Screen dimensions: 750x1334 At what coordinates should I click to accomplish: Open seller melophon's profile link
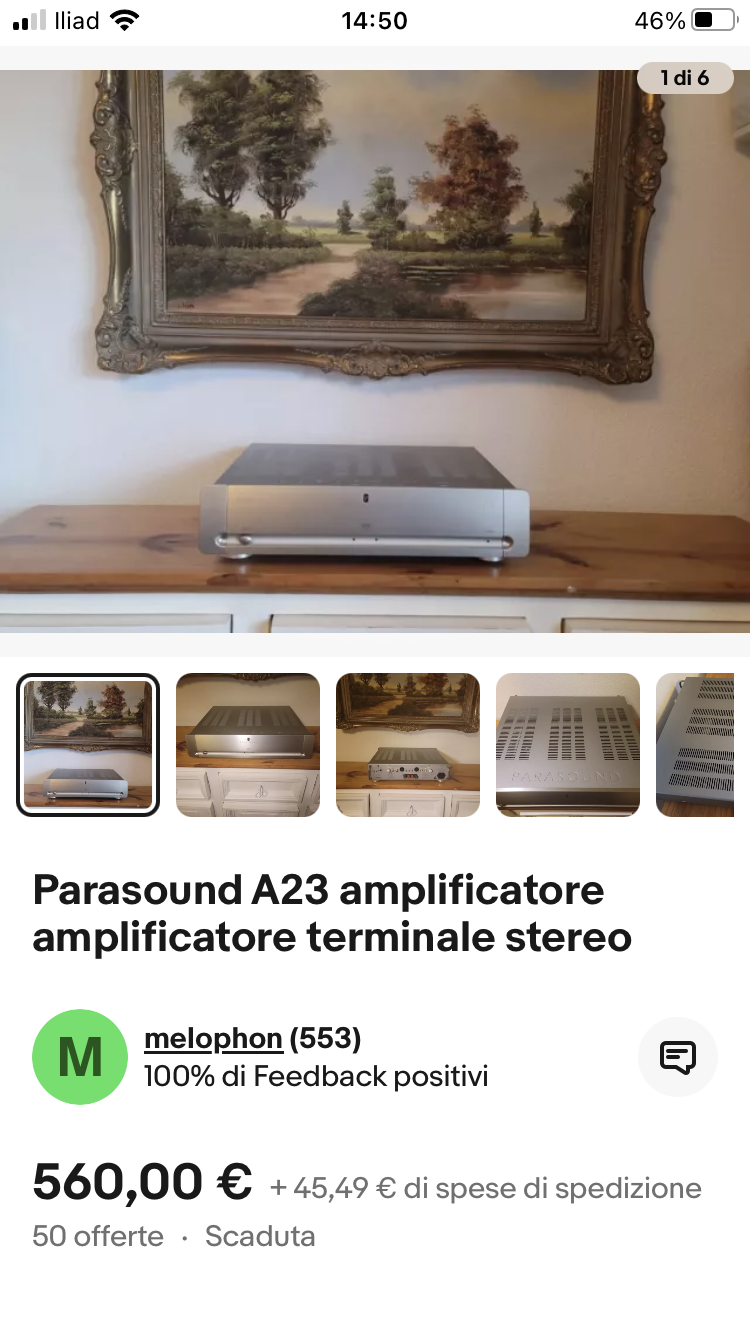[x=213, y=1039]
